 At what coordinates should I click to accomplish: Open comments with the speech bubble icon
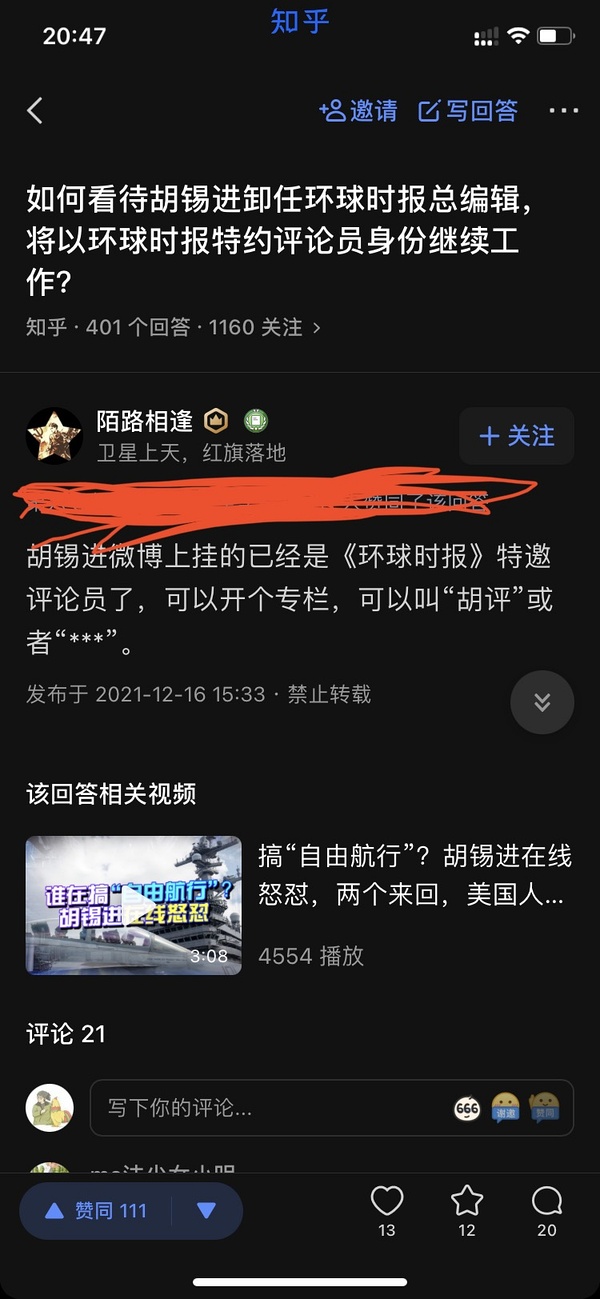coord(547,1201)
